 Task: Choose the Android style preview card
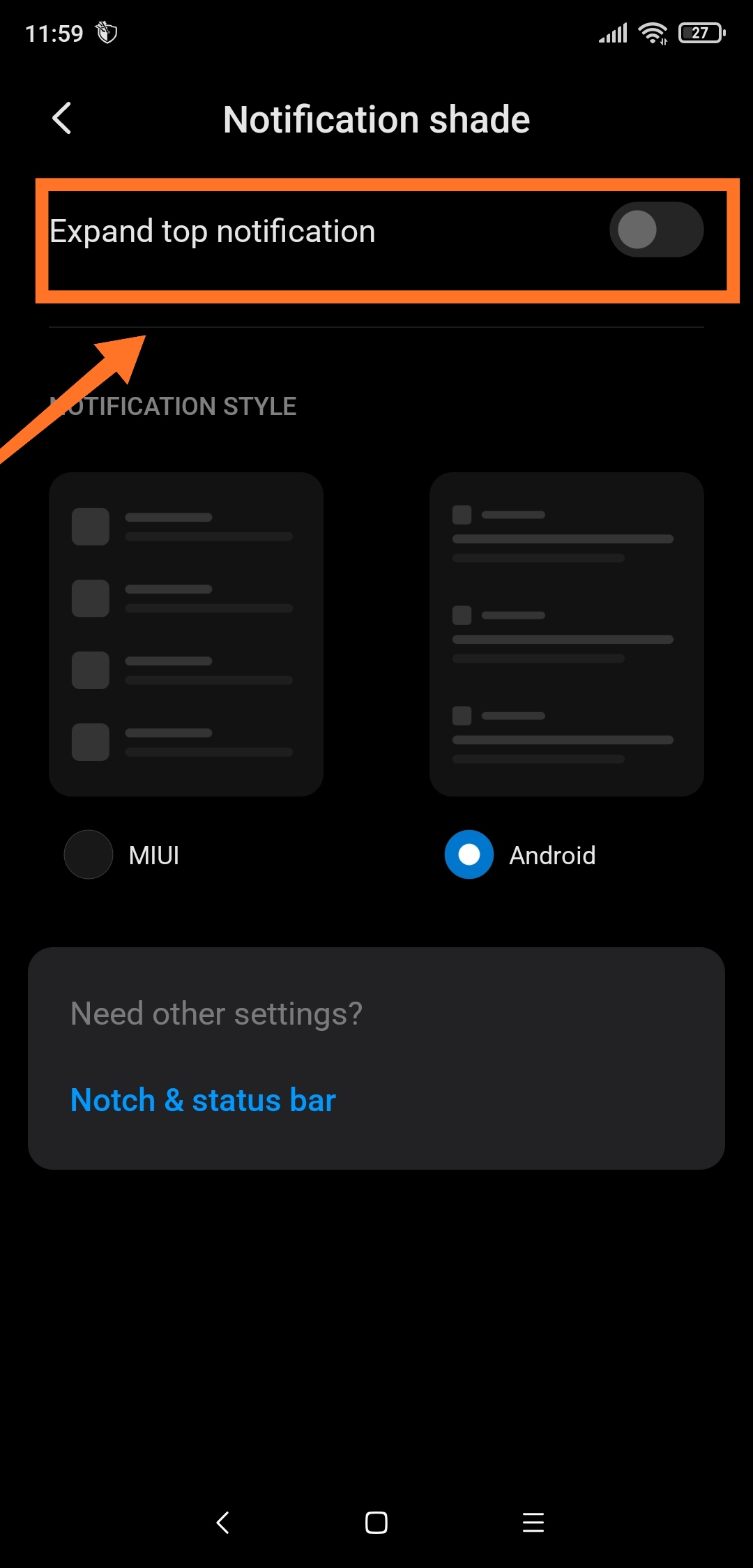tap(566, 634)
